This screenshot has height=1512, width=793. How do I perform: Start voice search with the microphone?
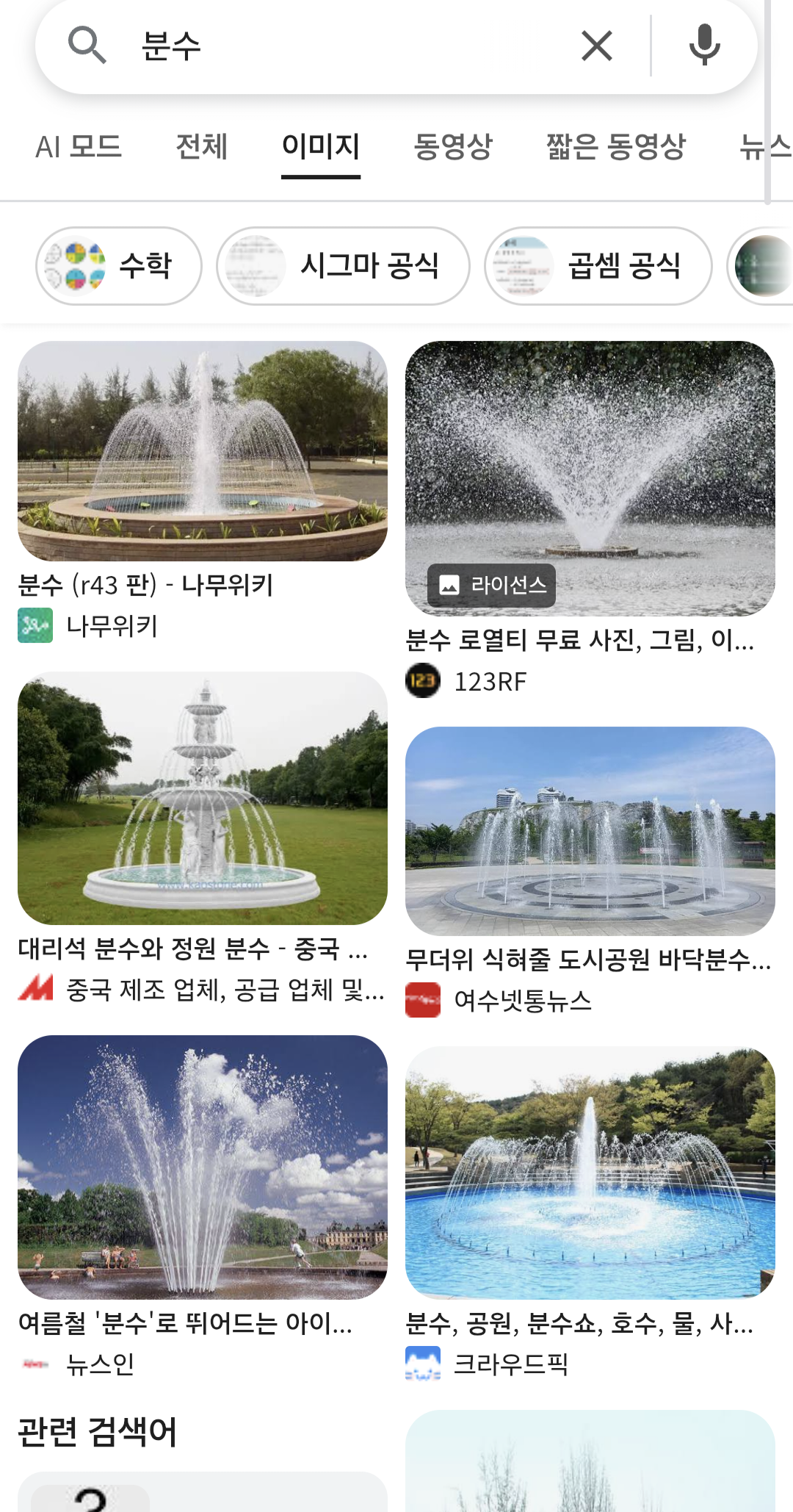click(x=704, y=46)
